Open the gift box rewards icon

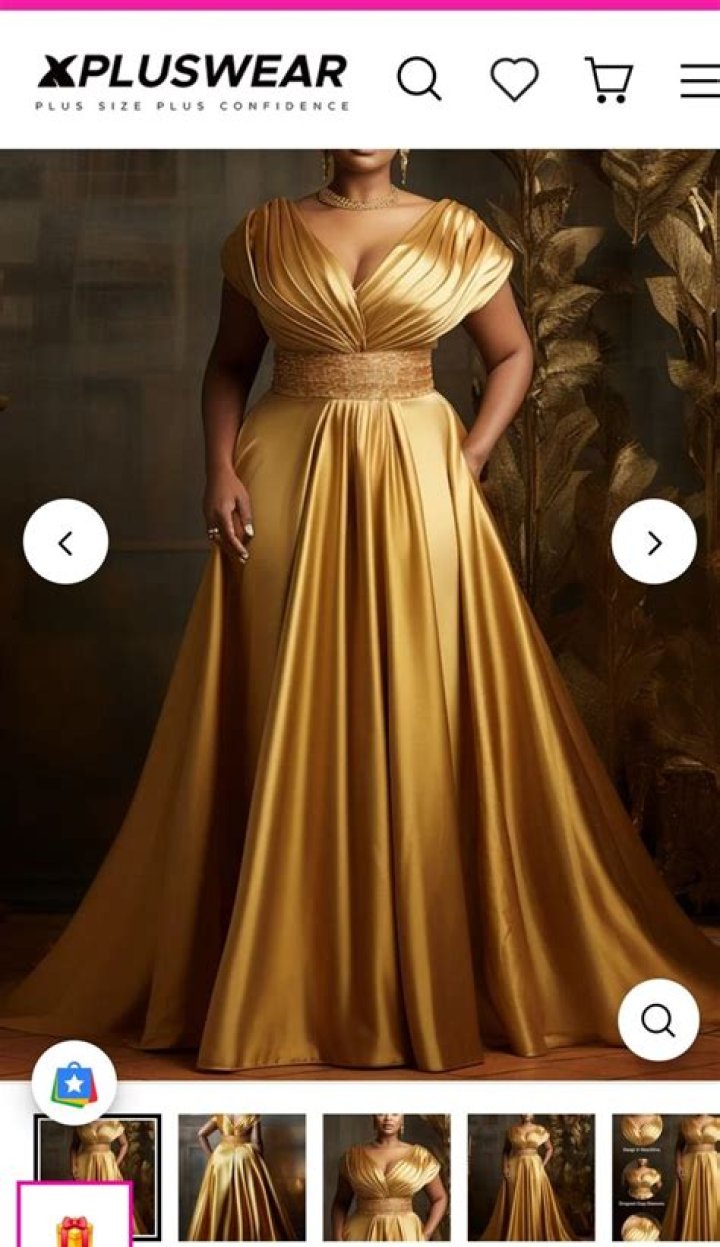pyautogui.click(x=74, y=1220)
